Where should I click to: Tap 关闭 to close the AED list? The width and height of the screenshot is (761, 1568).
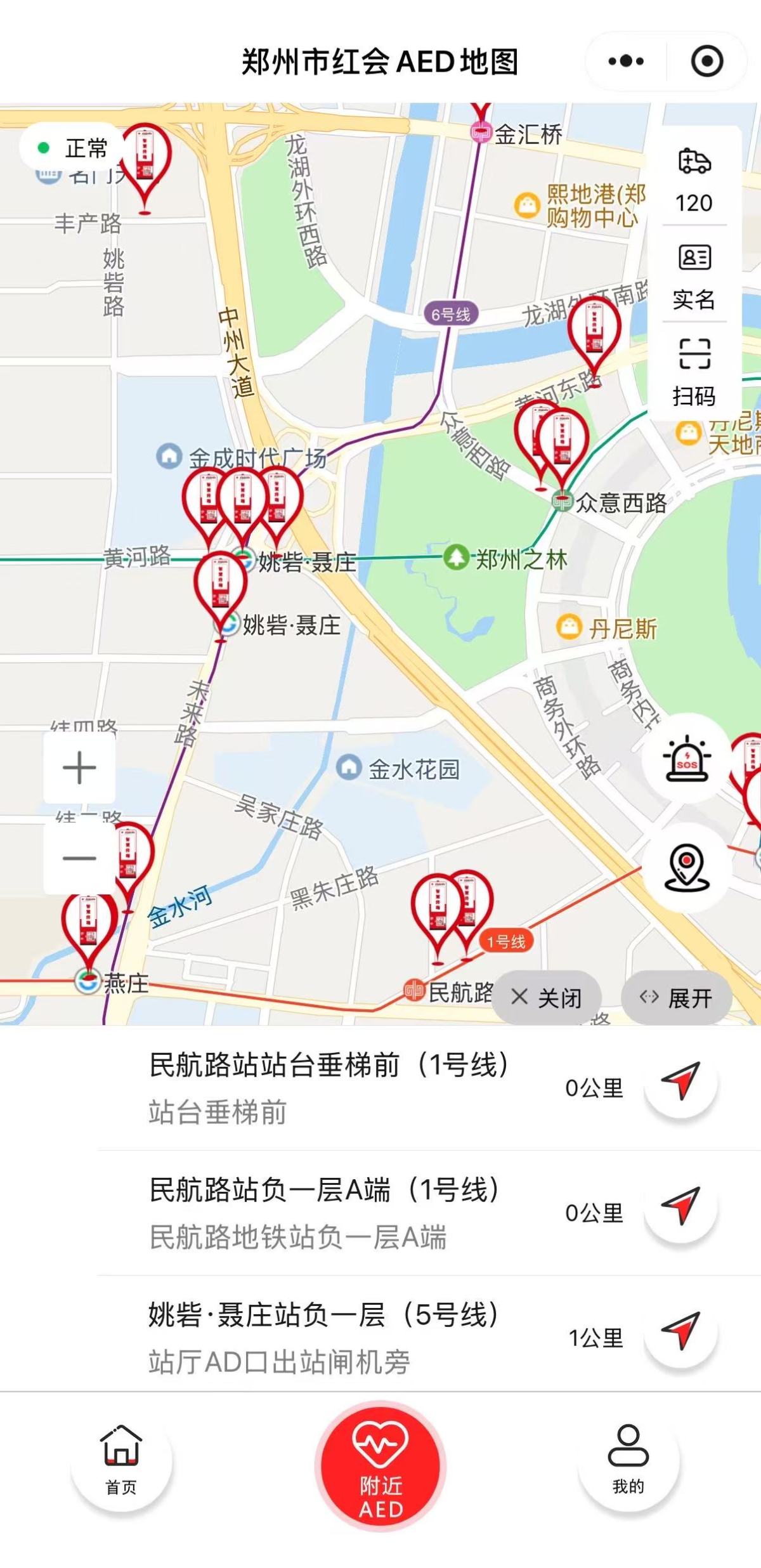pos(546,998)
